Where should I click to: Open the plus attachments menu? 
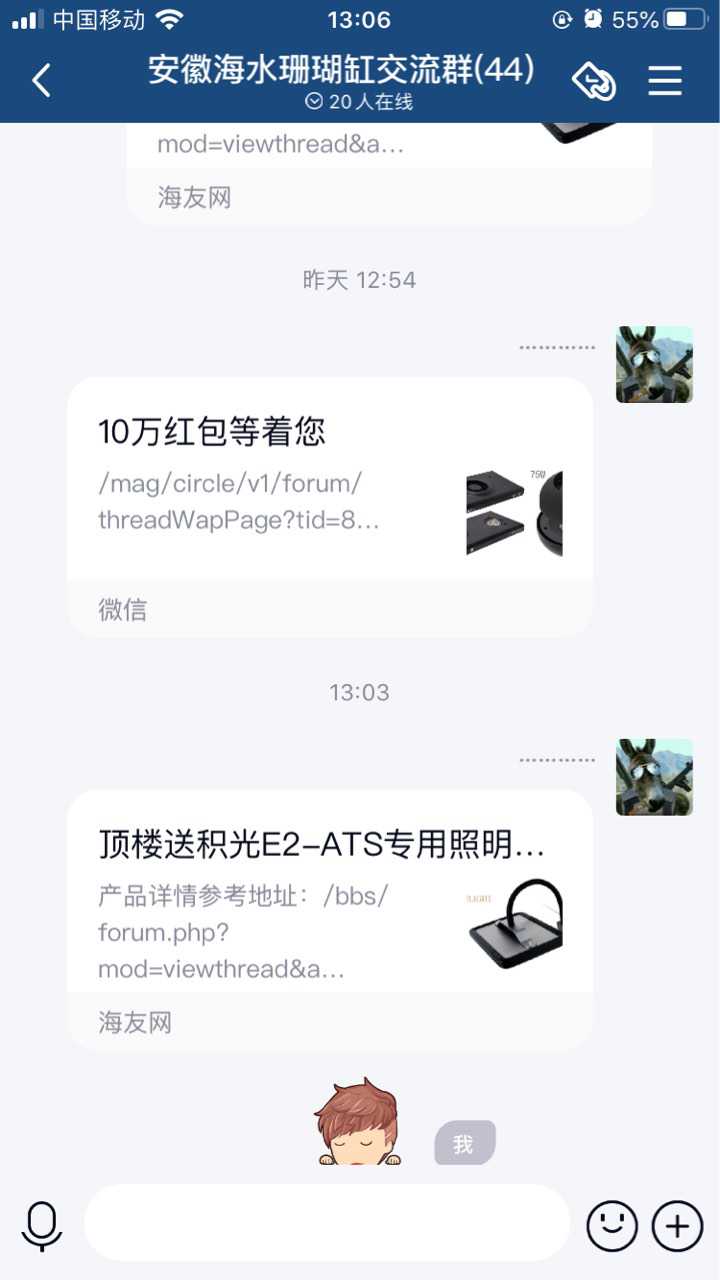coord(677,1225)
